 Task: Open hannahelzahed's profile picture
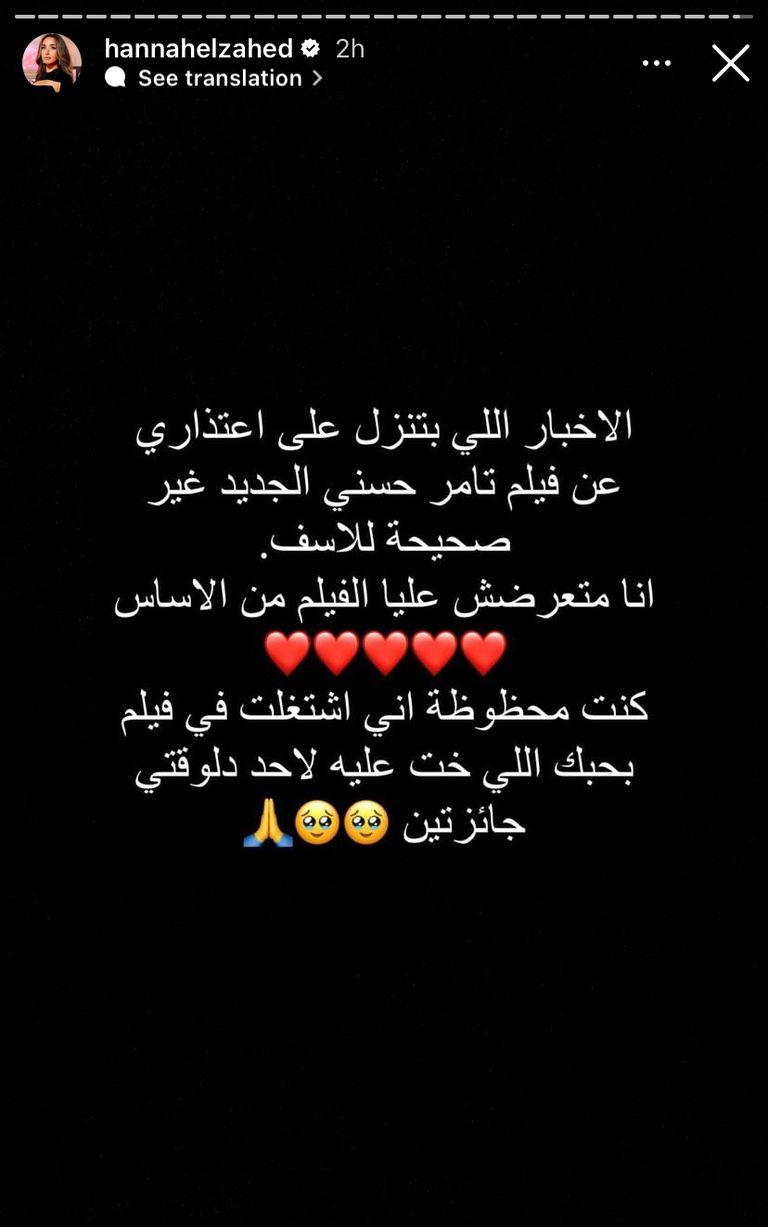point(52,62)
